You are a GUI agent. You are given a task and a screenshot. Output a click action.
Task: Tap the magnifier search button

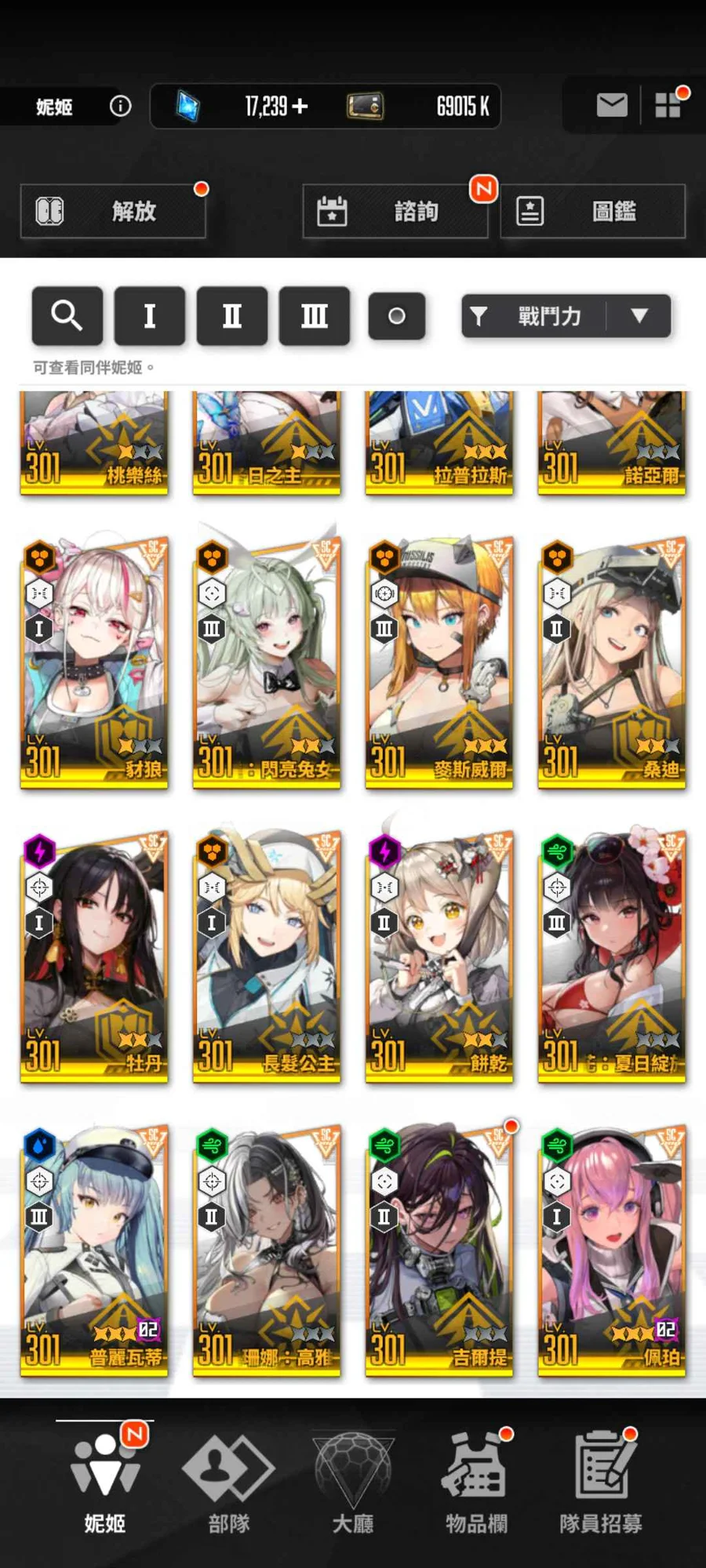click(67, 316)
